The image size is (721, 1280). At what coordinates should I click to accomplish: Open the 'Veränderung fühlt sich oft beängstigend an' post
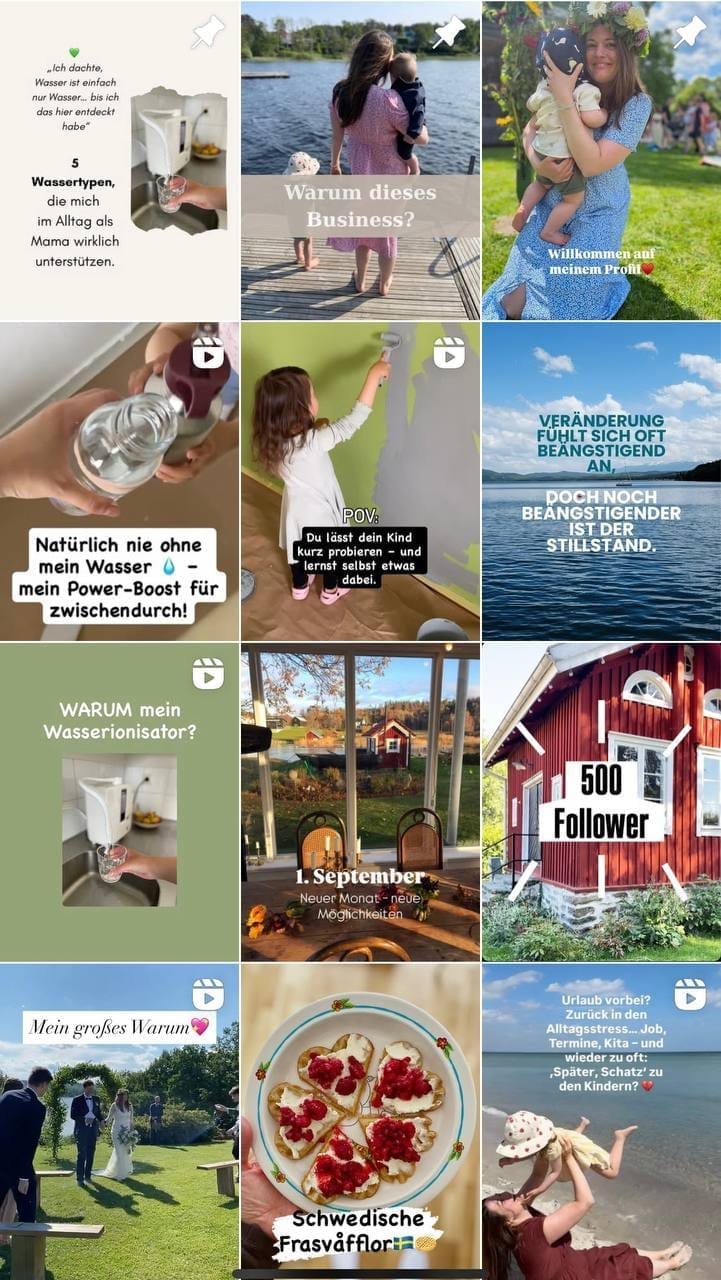tap(601, 480)
